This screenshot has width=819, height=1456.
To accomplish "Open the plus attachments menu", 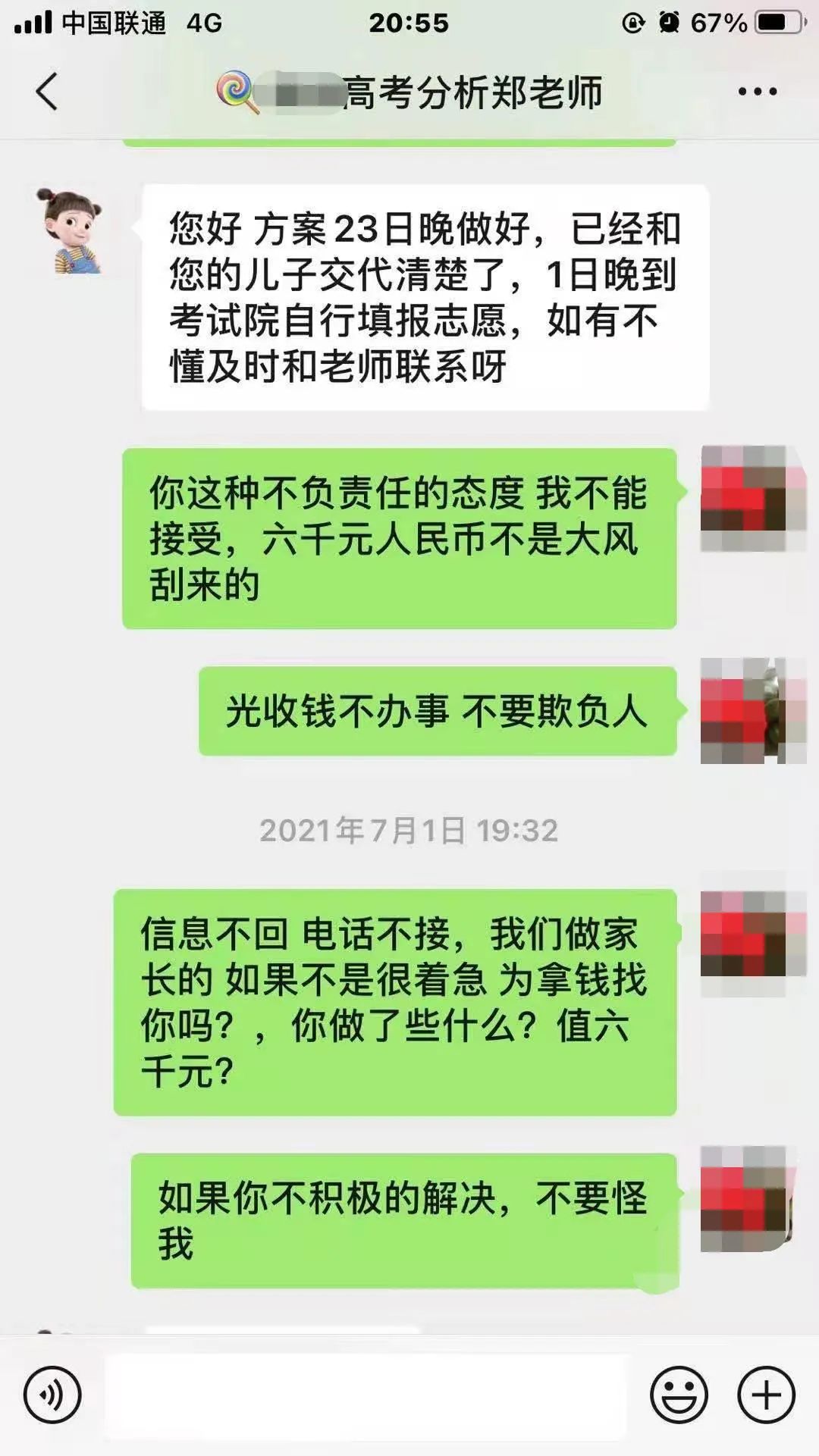I will pos(766,1395).
